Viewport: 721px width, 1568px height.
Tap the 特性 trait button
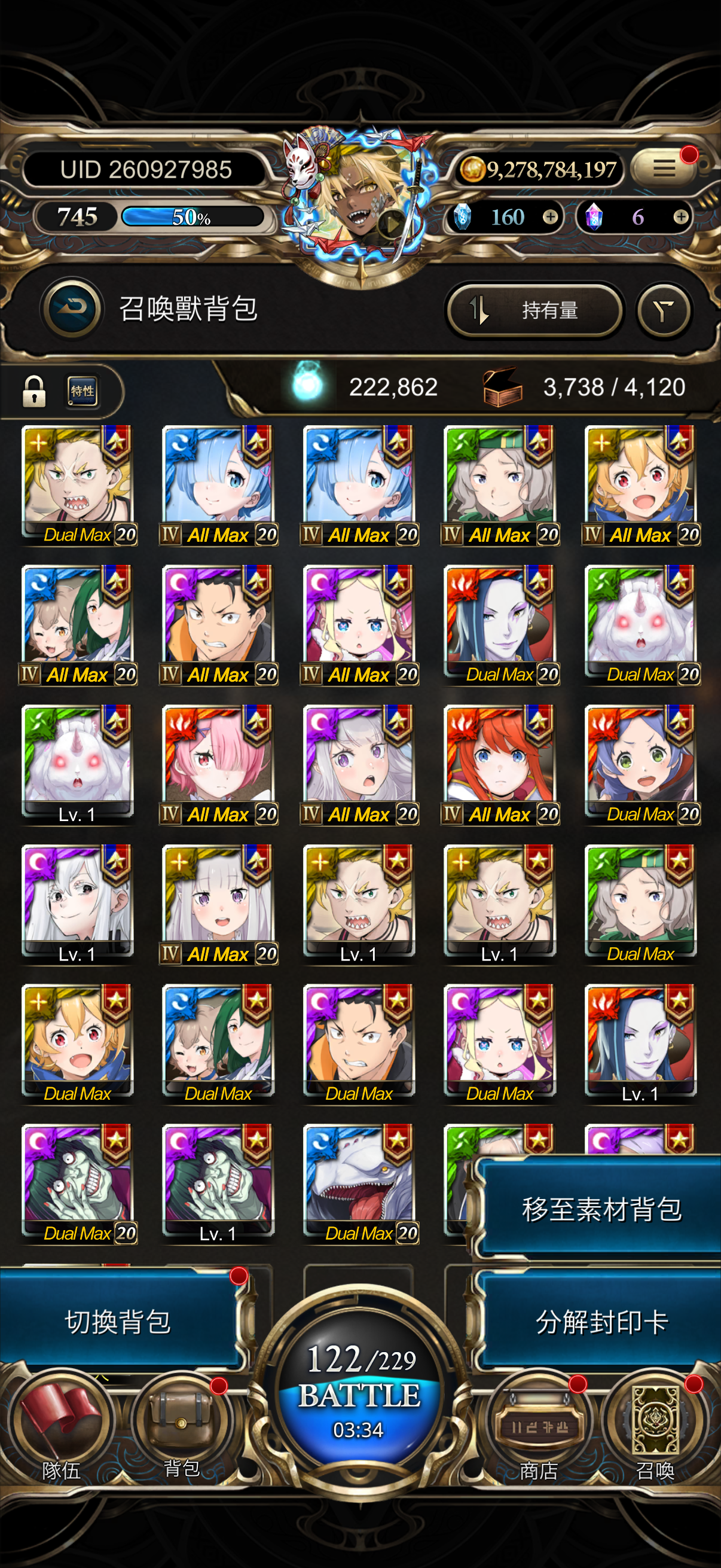[x=82, y=391]
